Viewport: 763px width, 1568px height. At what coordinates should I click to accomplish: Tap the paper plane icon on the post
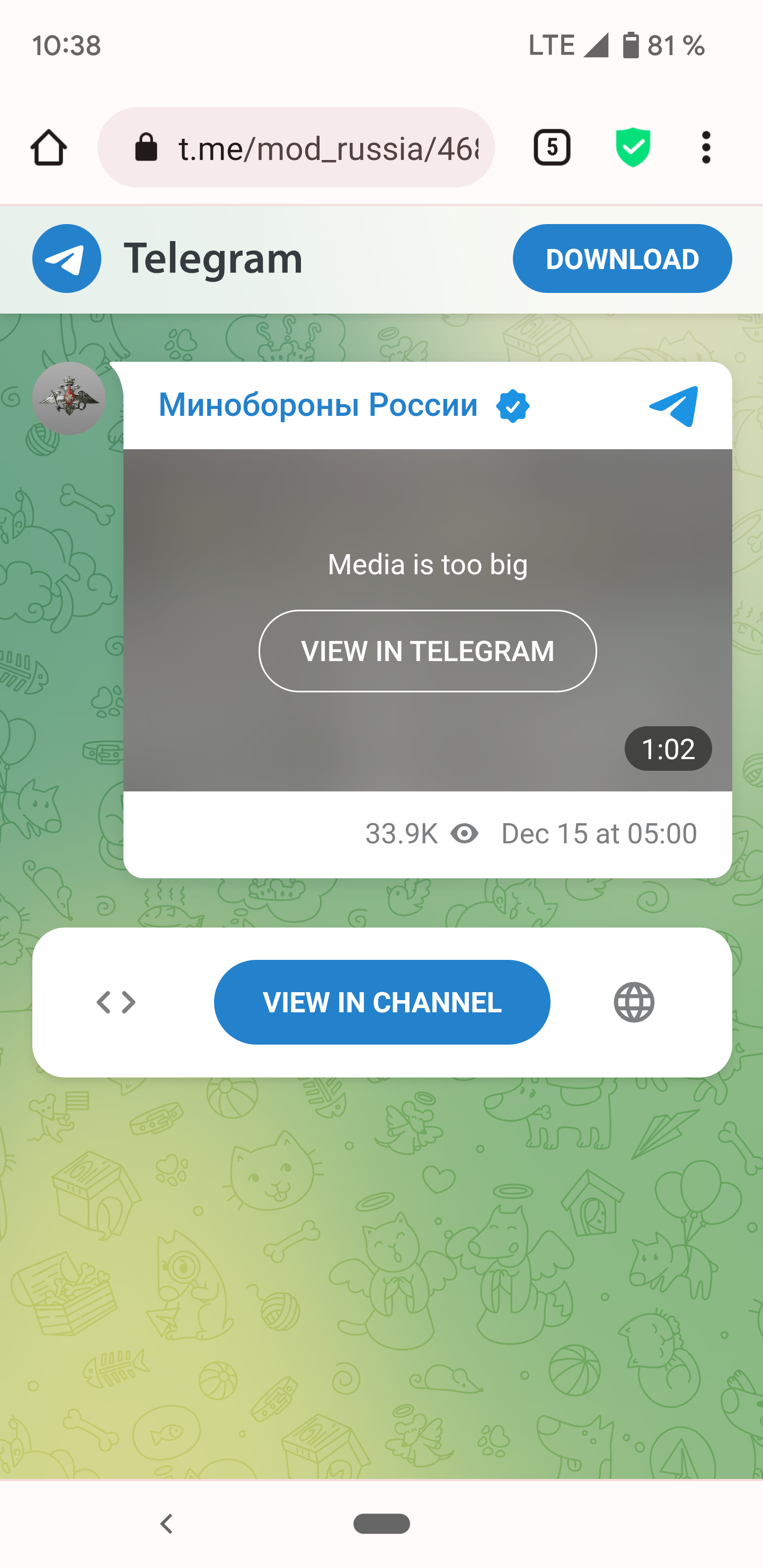673,406
